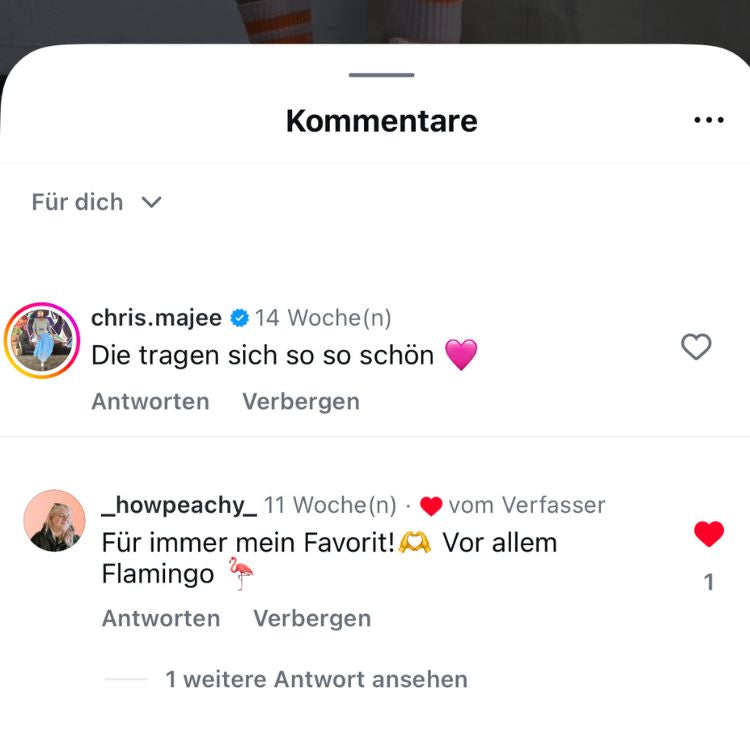This screenshot has width=750, height=750.
Task: Open the comments overflow menu
Action: point(708,120)
